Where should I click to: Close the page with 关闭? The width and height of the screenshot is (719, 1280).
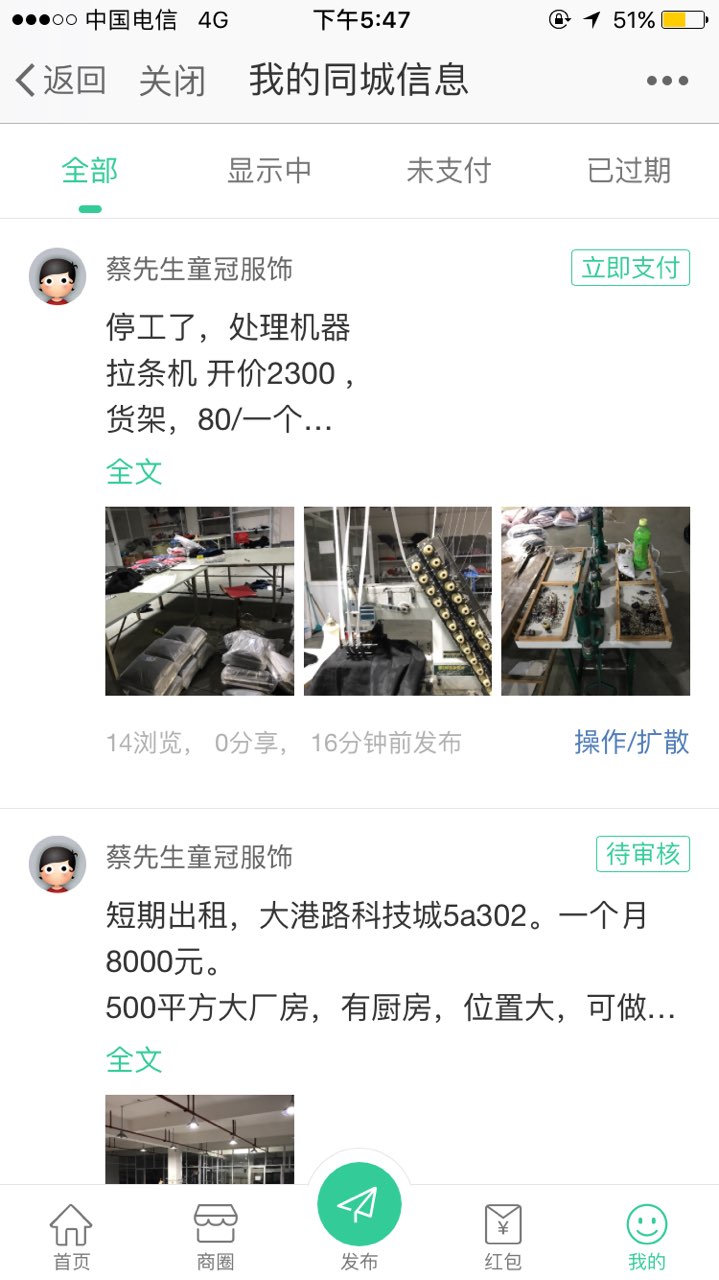pos(172,80)
